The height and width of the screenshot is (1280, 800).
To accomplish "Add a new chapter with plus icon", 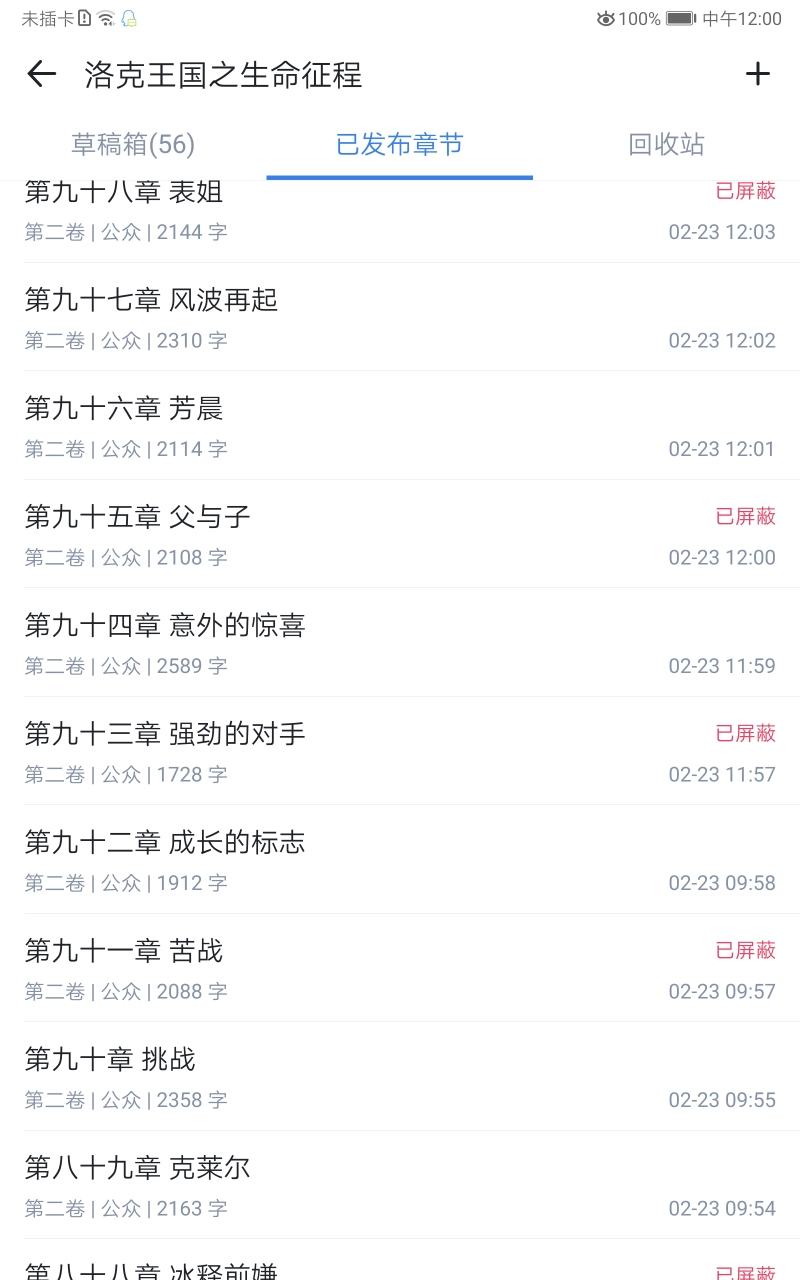I will point(758,74).
